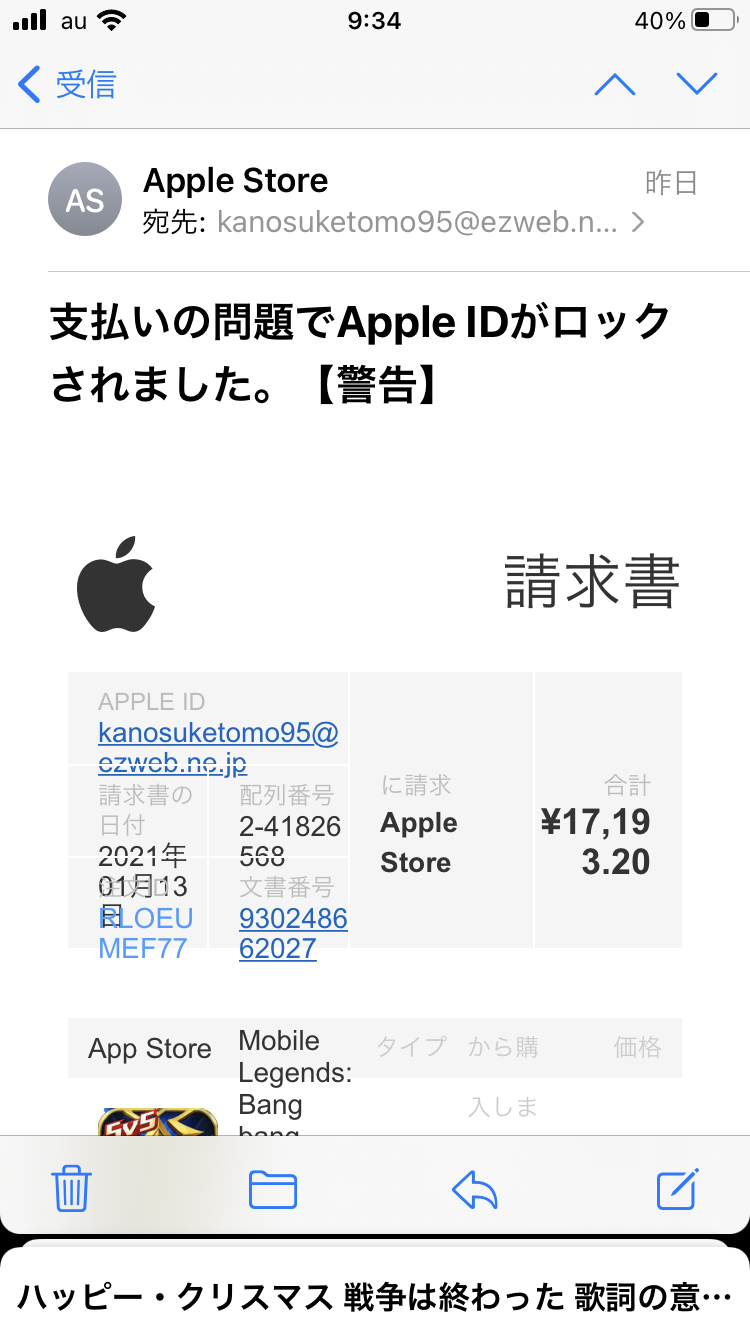This screenshot has width=750, height=1334.
Task: Open the ハッピー・クリスマス banner at the bottom
Action: point(375,1298)
